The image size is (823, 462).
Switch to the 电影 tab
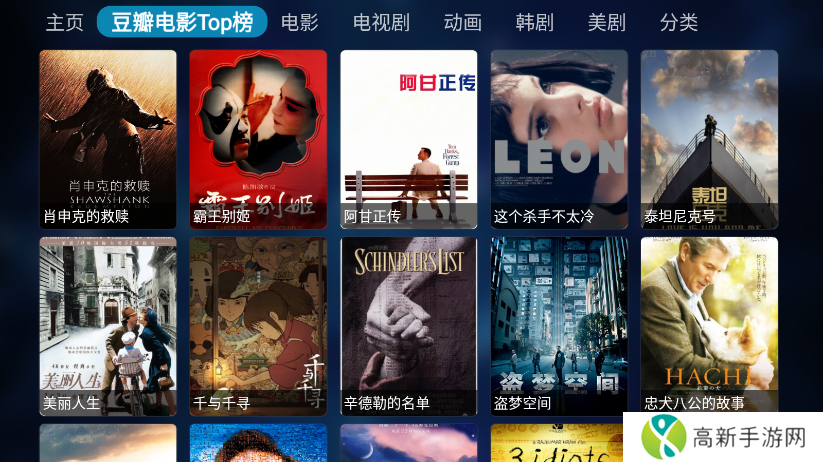coord(300,22)
